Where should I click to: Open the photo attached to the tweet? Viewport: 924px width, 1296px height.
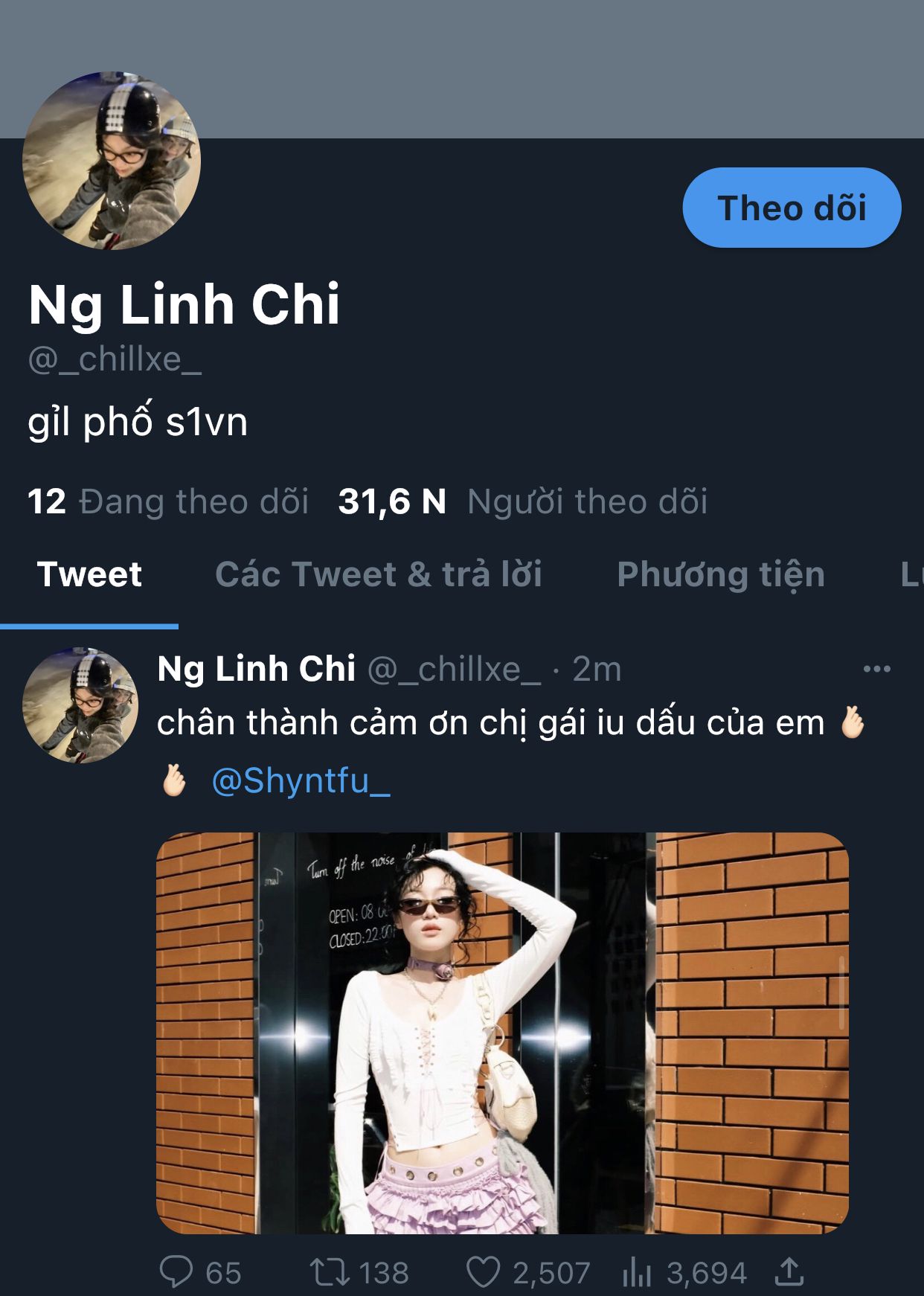pyautogui.click(x=502, y=1033)
